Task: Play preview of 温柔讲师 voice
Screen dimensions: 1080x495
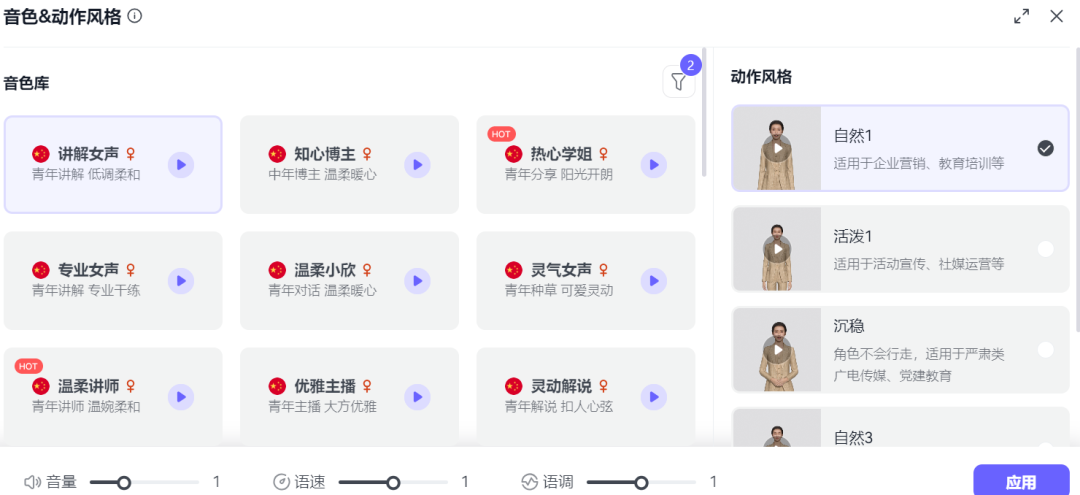Action: point(181,397)
